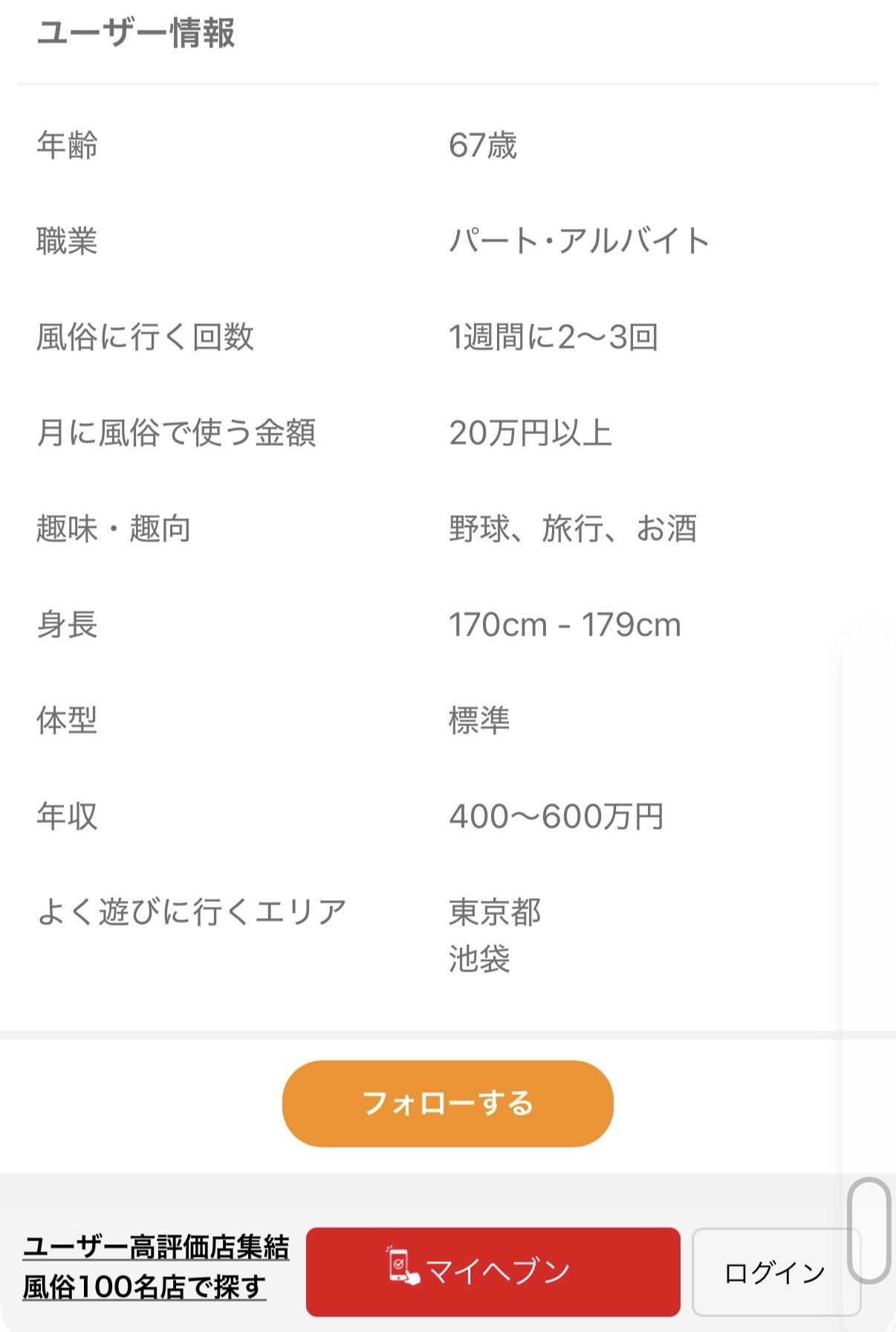Tap the ログイン button
896x1332 pixels.
(774, 1273)
